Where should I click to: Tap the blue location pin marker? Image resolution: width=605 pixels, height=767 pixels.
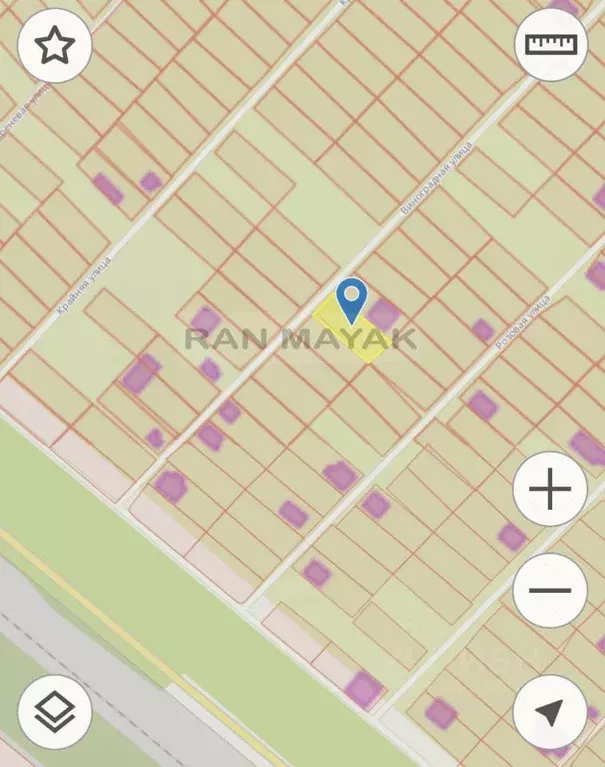click(352, 298)
